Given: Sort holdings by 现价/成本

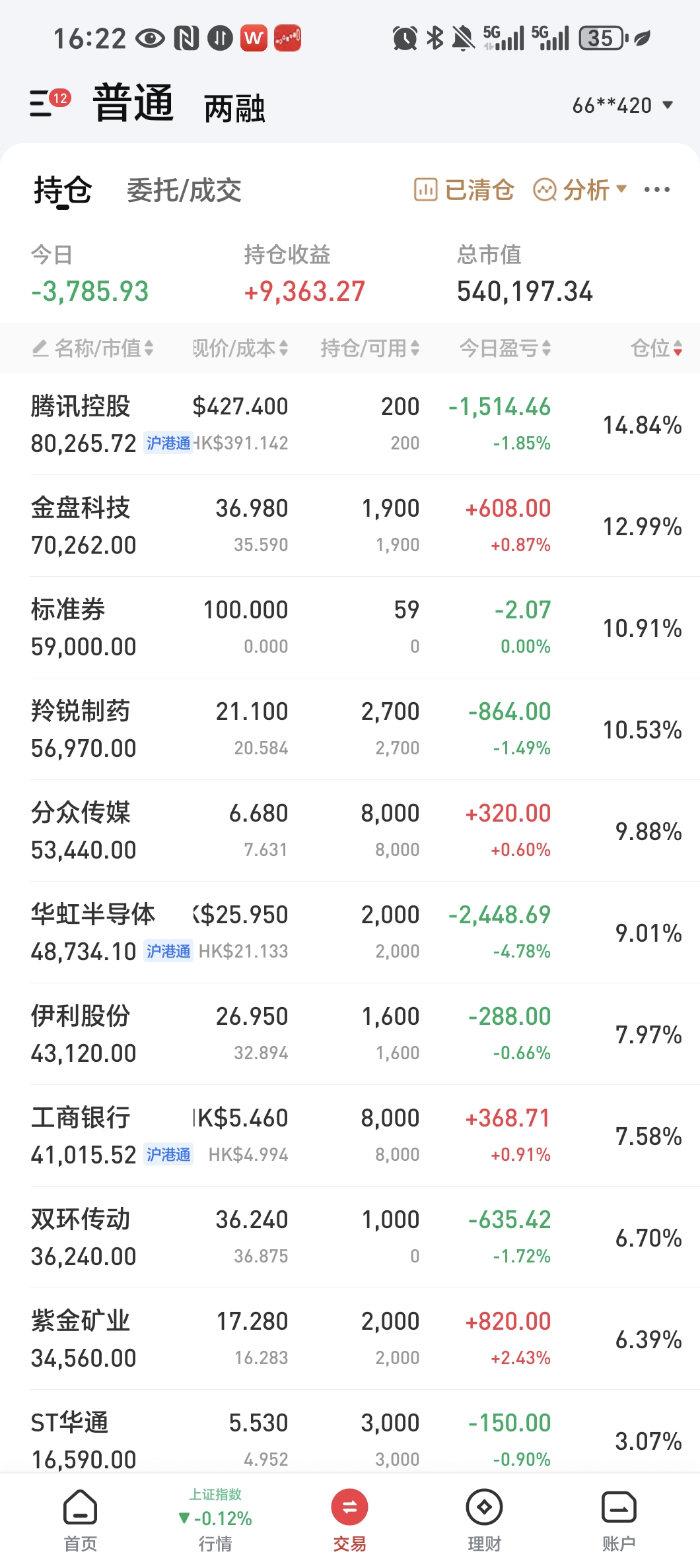Looking at the screenshot, I should [240, 348].
